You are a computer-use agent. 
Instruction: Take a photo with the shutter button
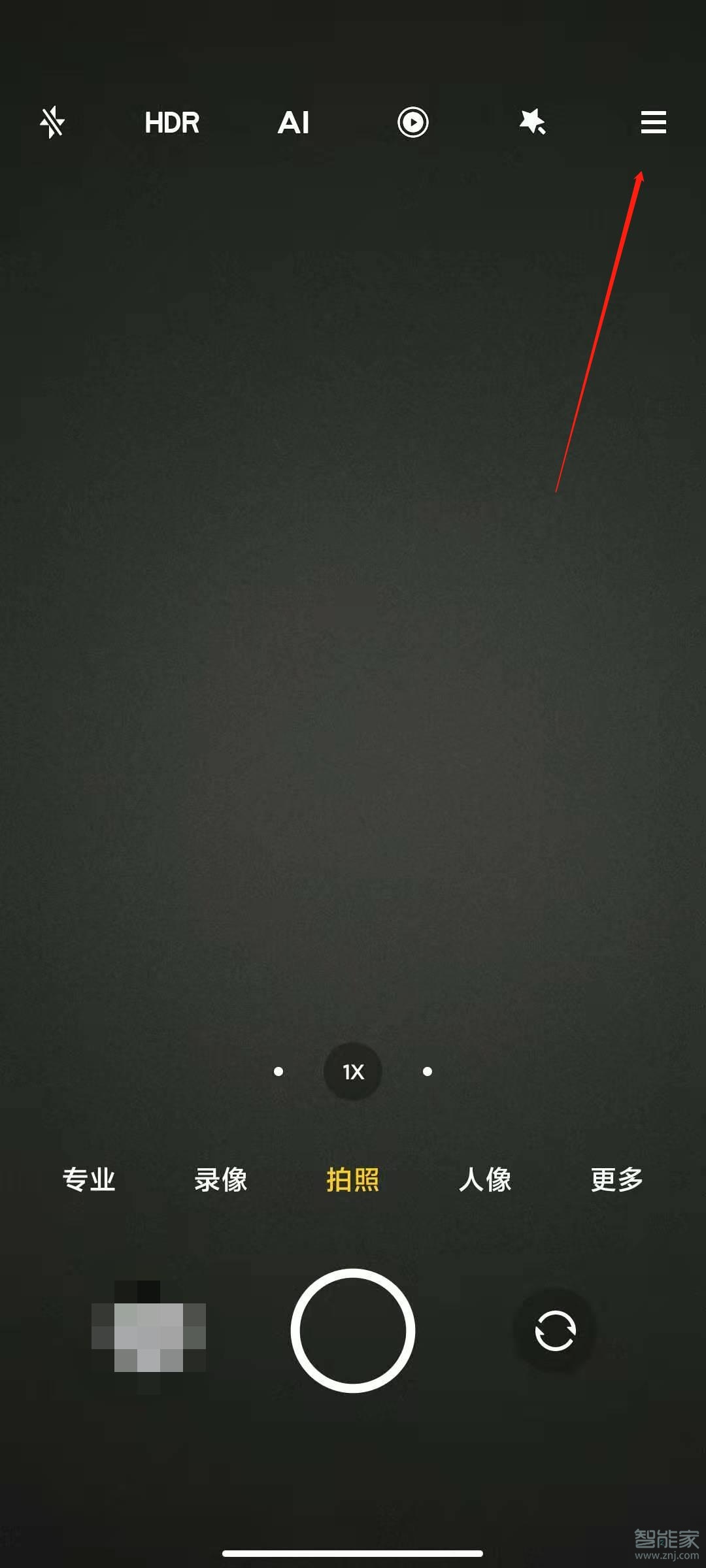(353, 1331)
